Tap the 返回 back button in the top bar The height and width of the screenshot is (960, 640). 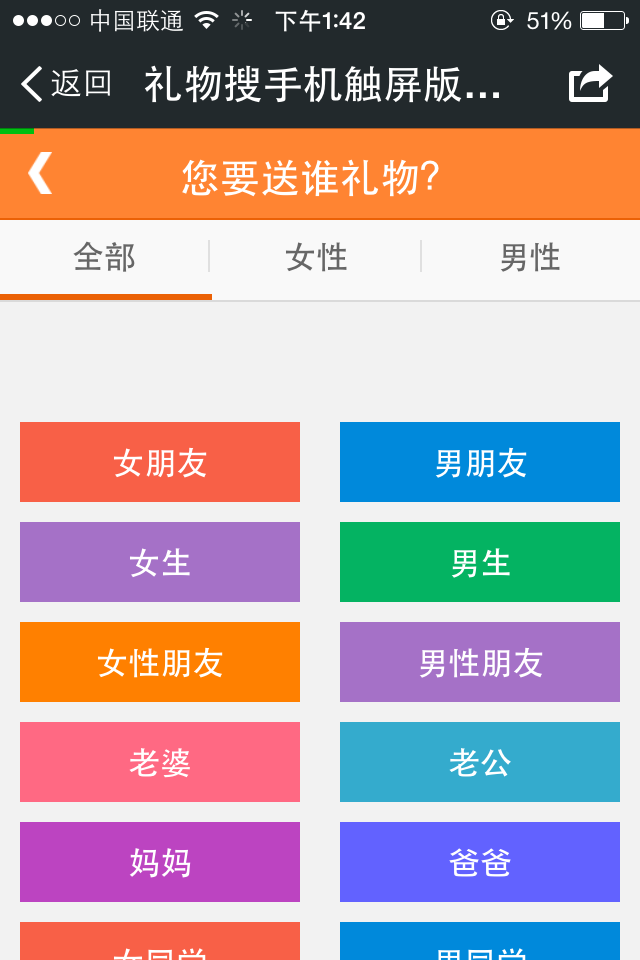(x=66, y=84)
